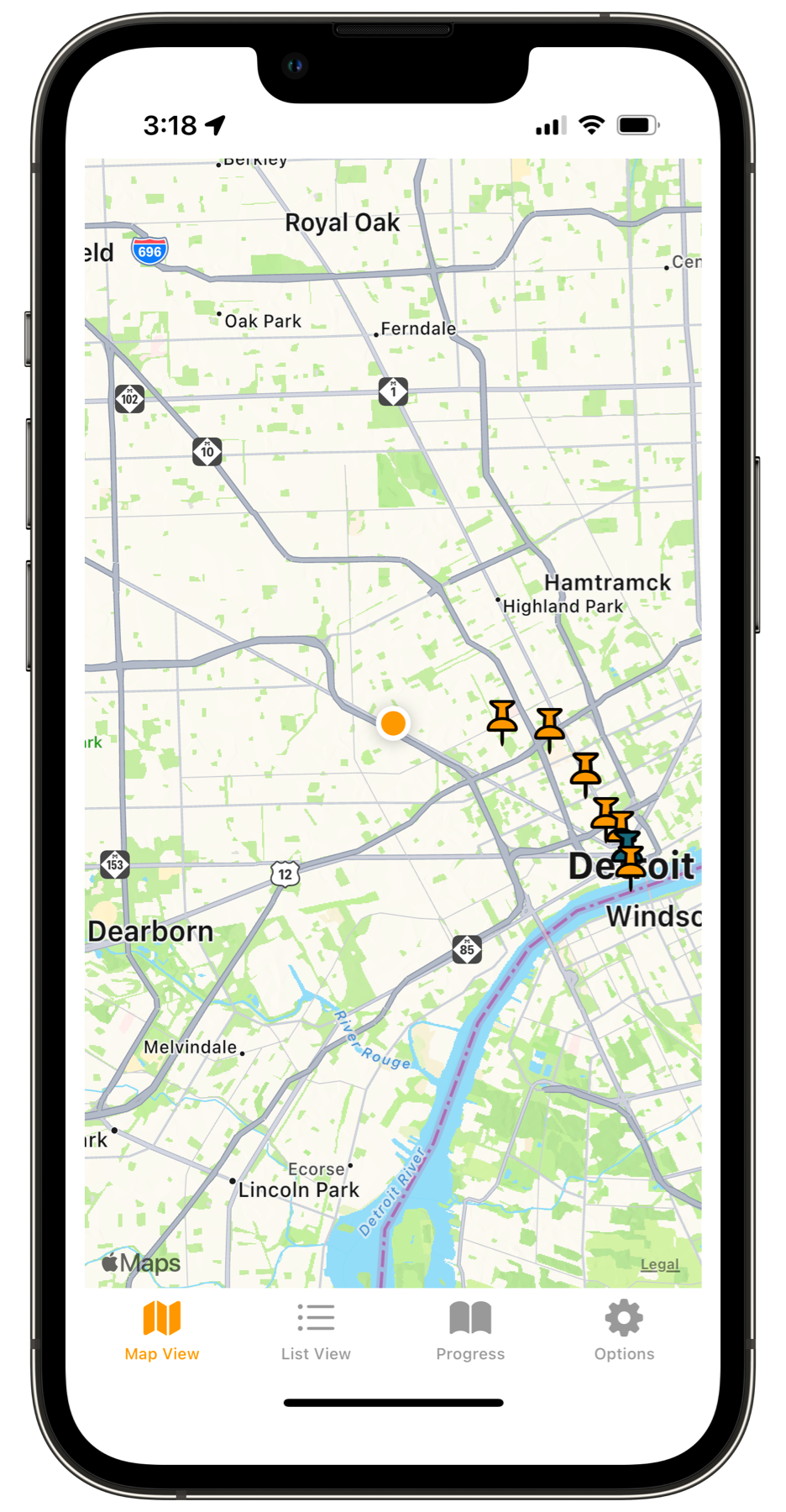
Task: Open the List View tab
Action: click(x=316, y=1331)
